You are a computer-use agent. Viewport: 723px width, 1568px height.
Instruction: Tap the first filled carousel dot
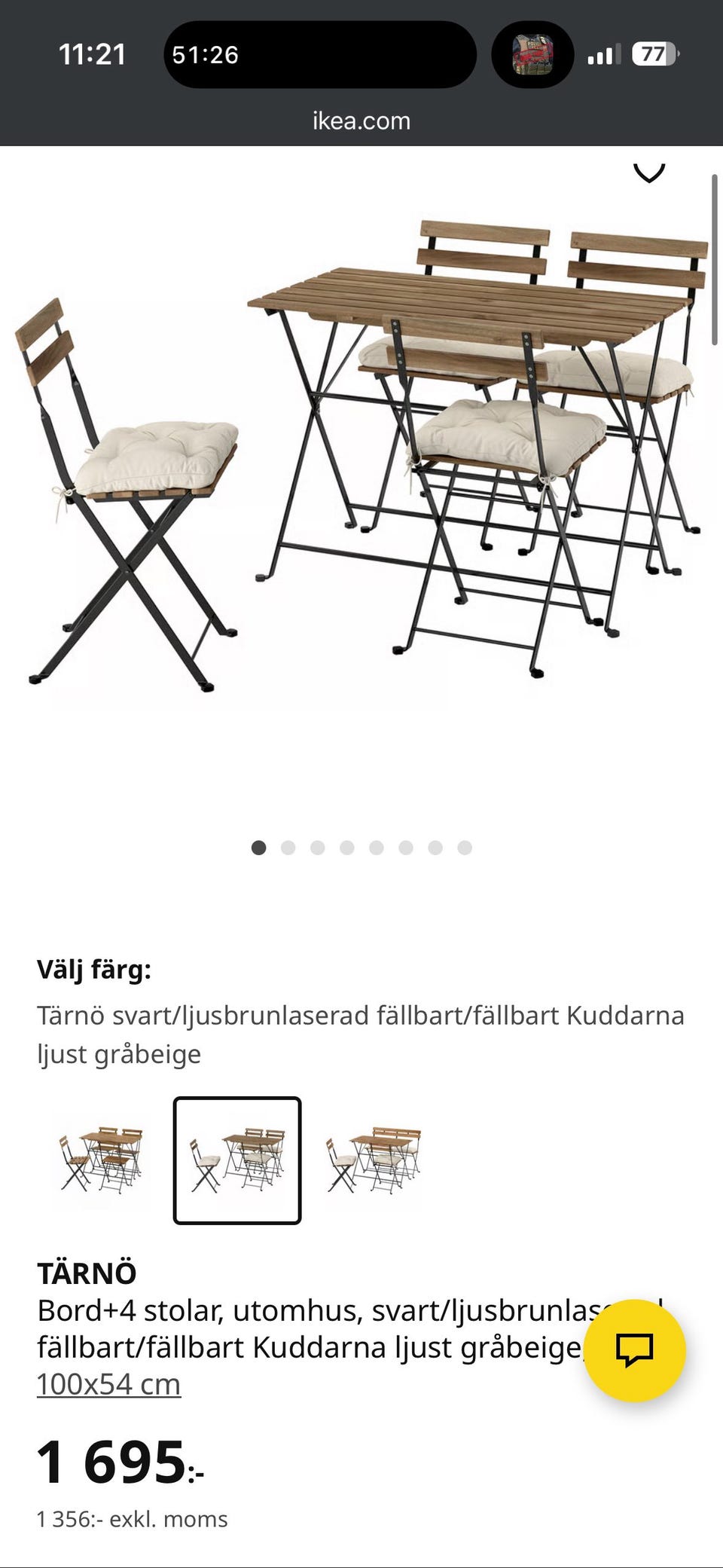[x=258, y=847]
